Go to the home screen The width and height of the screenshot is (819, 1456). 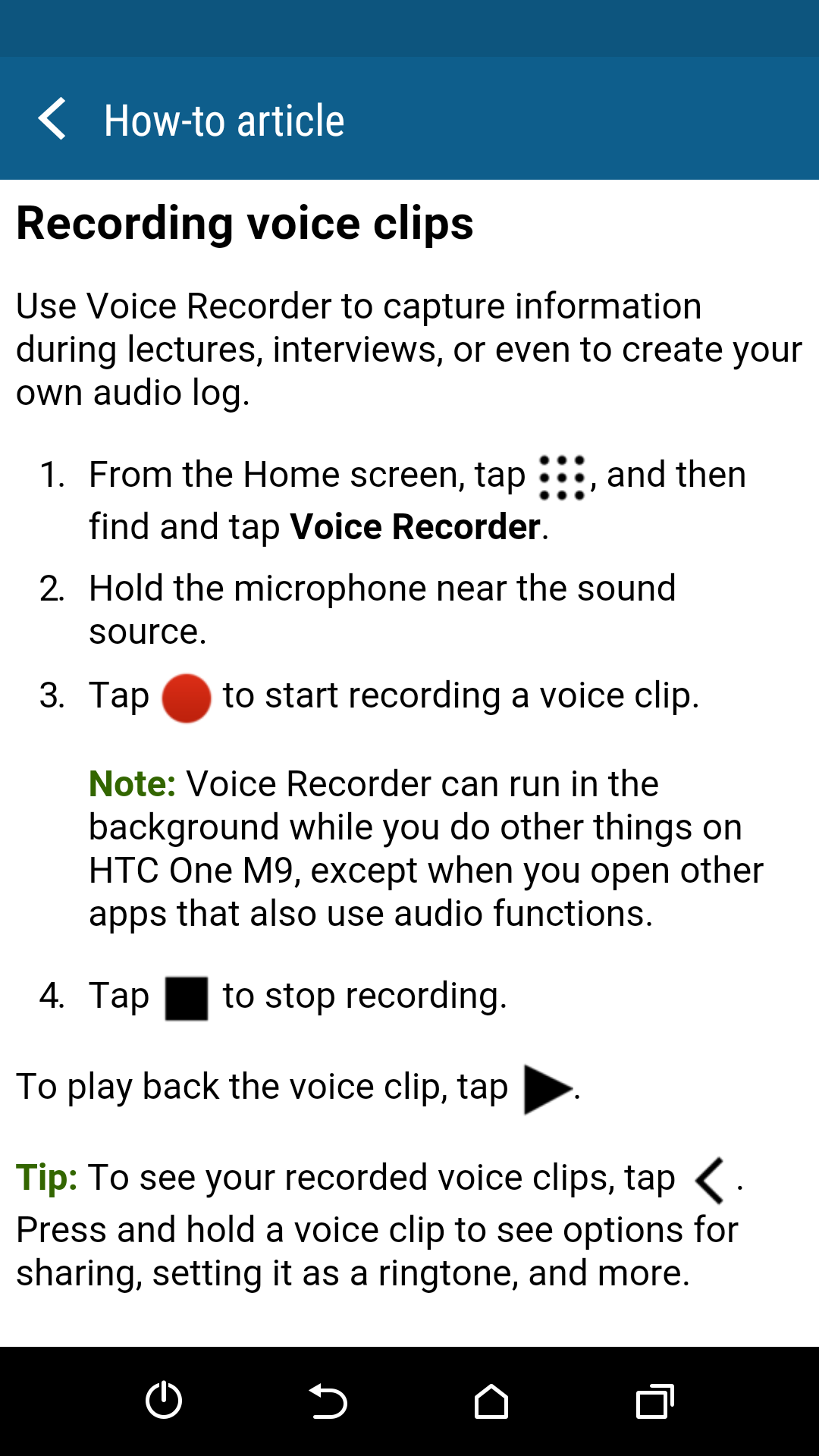[491, 1401]
